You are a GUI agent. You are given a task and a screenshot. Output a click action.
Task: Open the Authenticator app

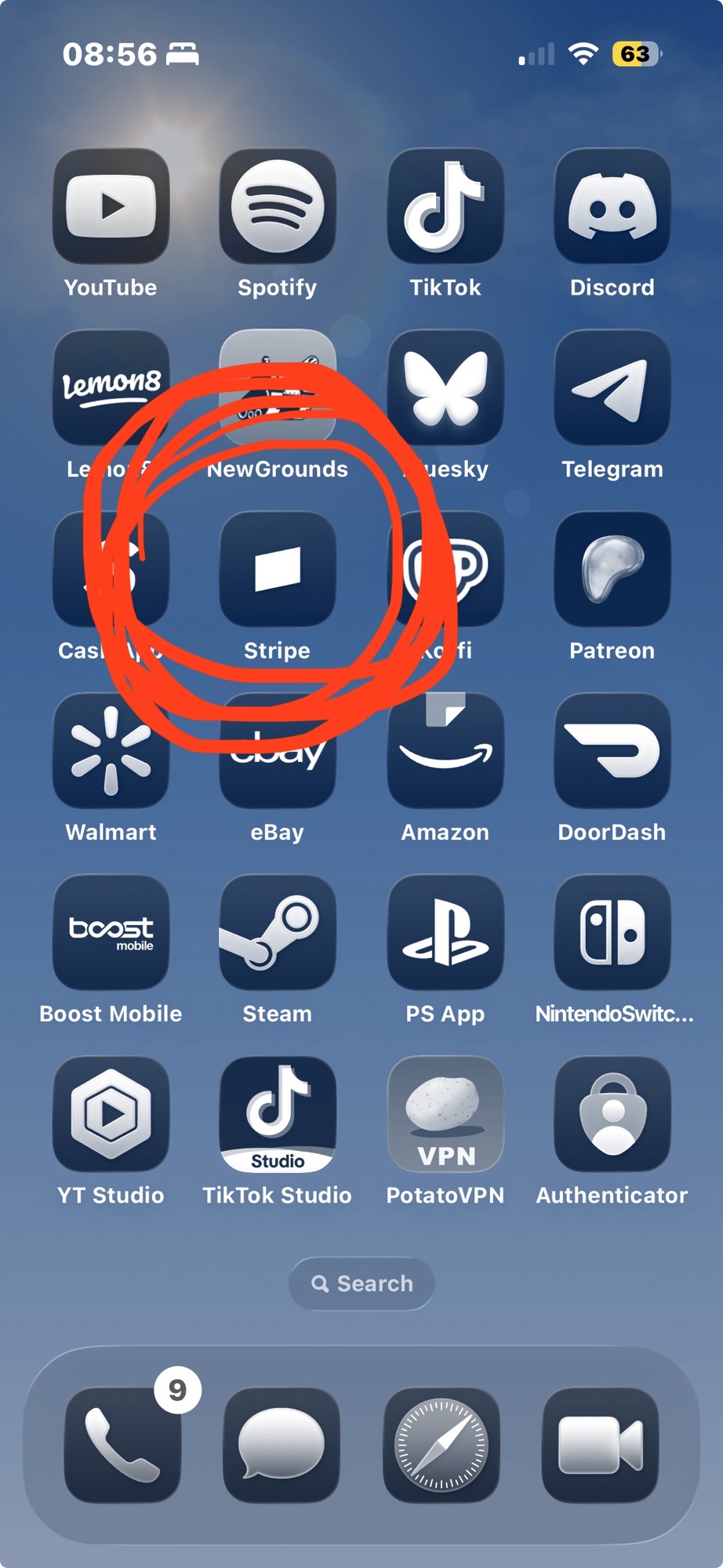(612, 1114)
